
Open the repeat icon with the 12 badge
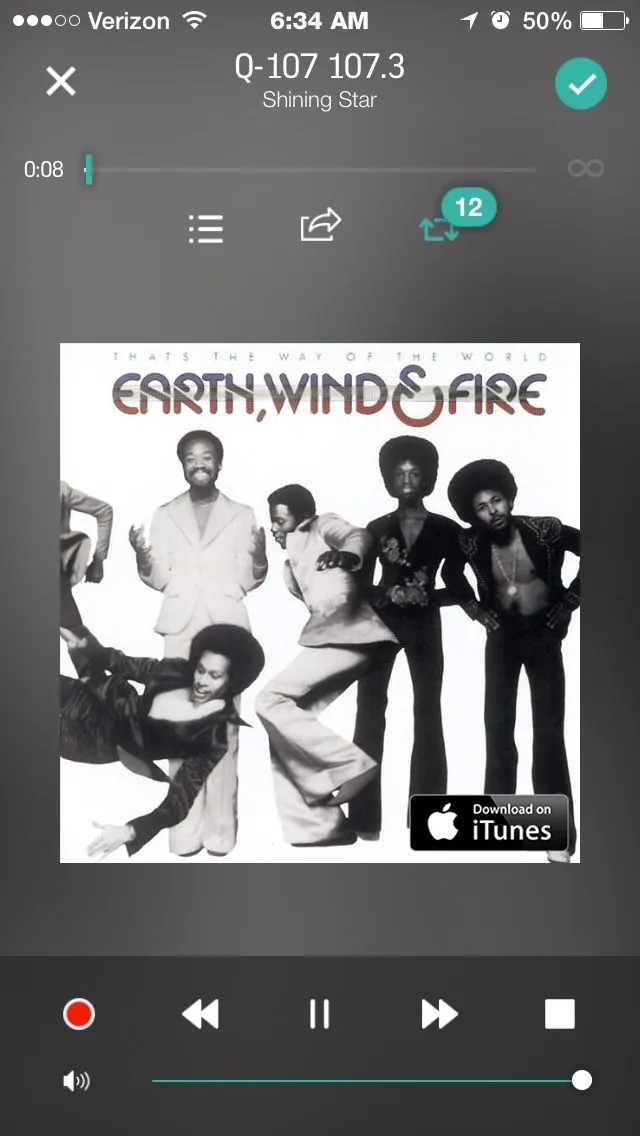440,227
